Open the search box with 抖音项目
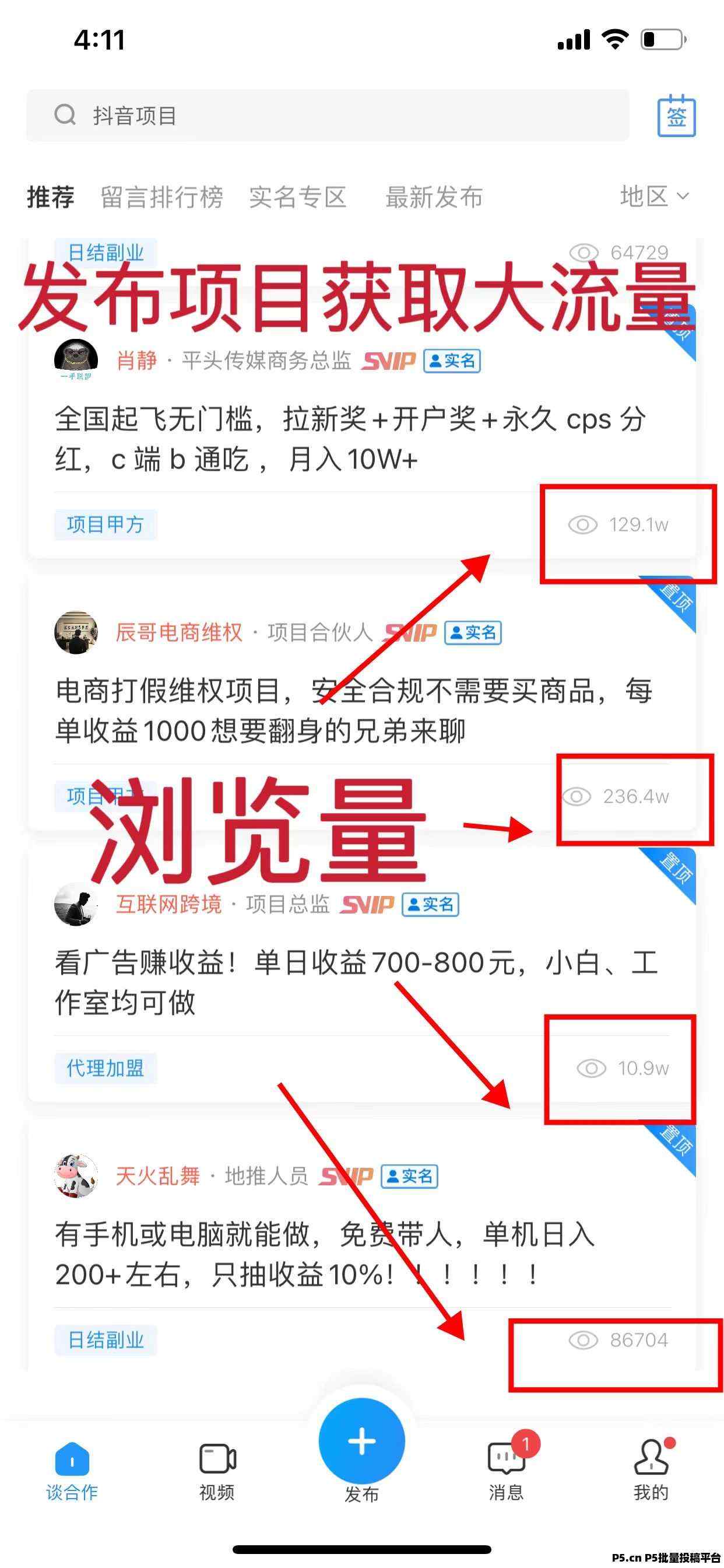Image resolution: width=724 pixels, height=1568 pixels. coord(328,115)
